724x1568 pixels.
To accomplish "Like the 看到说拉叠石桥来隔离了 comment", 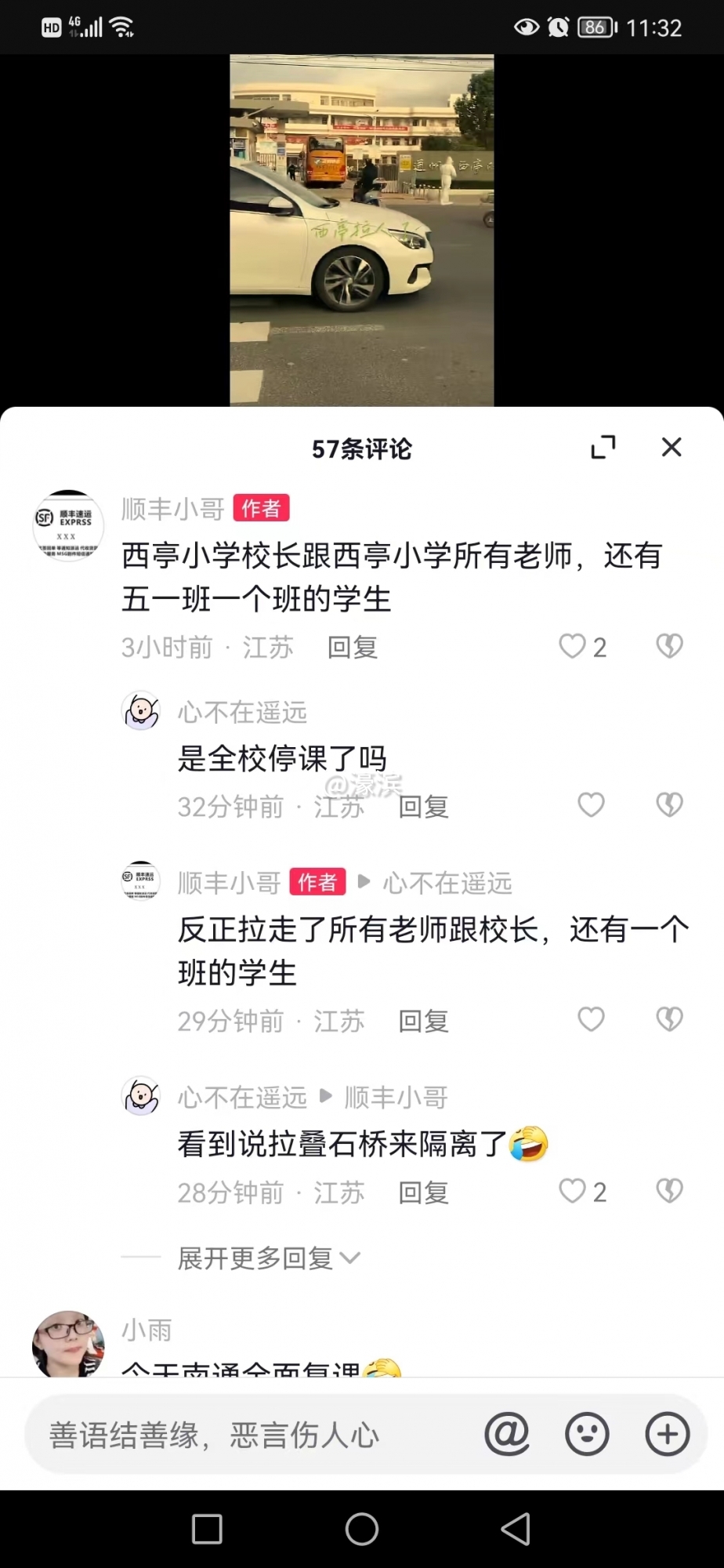I will click(574, 1191).
